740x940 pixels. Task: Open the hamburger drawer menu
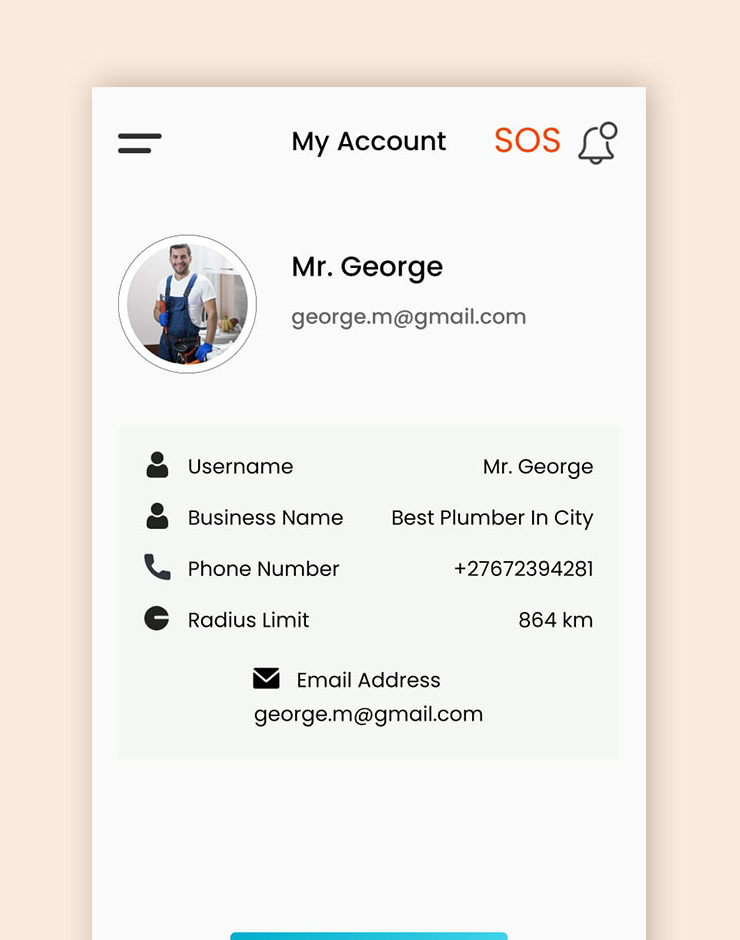pyautogui.click(x=140, y=143)
